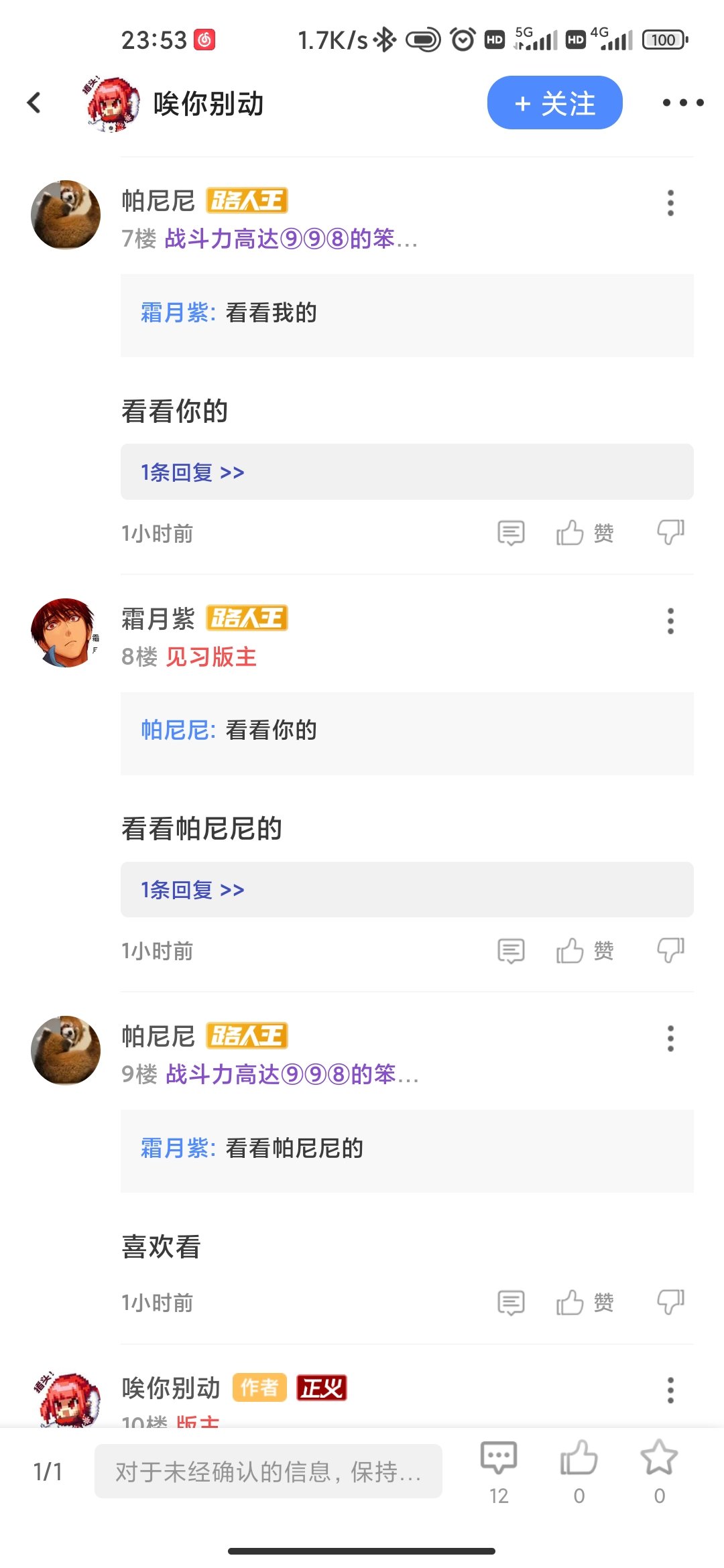Follow 唉你别动 with the 关注 button
Image resolution: width=724 pixels, height=1568 pixels.
click(x=554, y=103)
